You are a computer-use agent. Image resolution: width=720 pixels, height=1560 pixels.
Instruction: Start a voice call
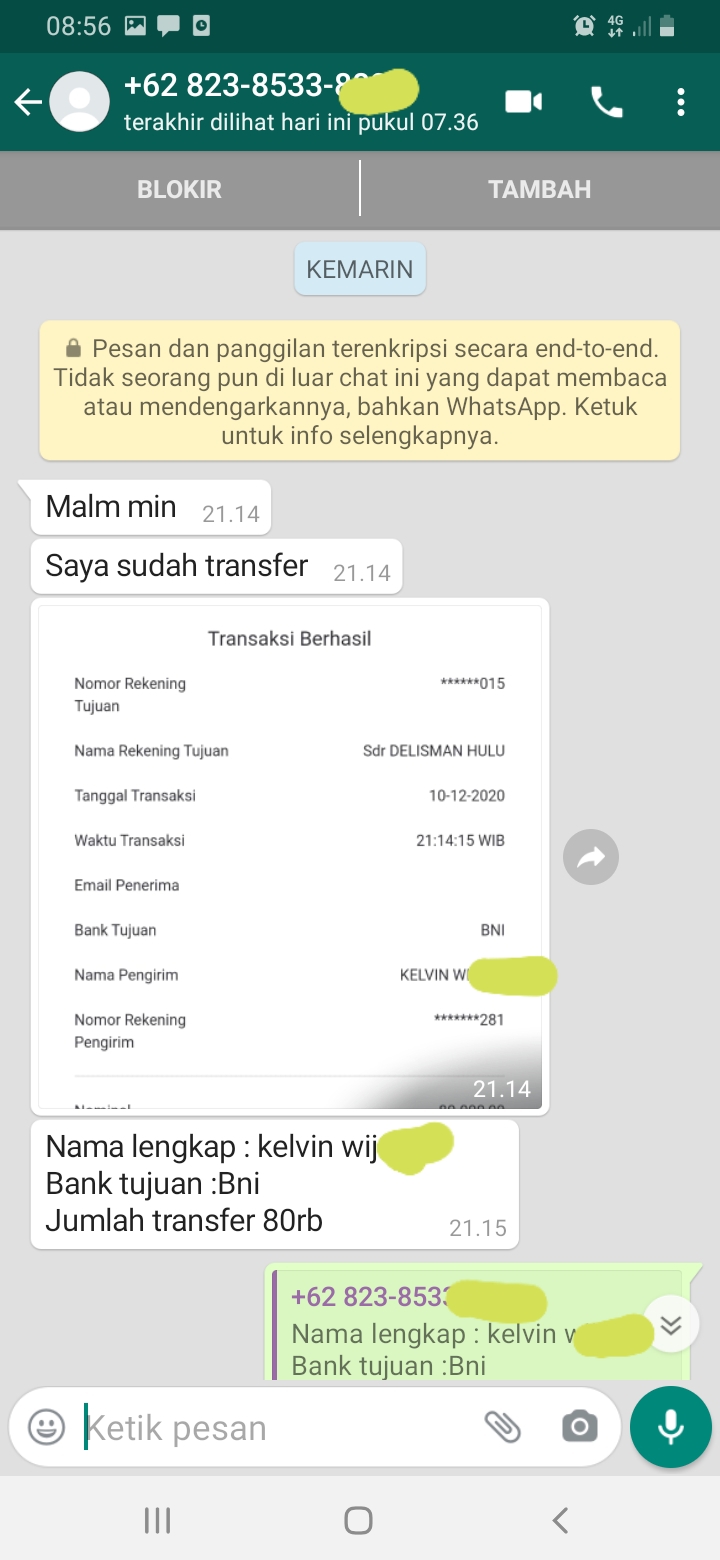(x=606, y=101)
